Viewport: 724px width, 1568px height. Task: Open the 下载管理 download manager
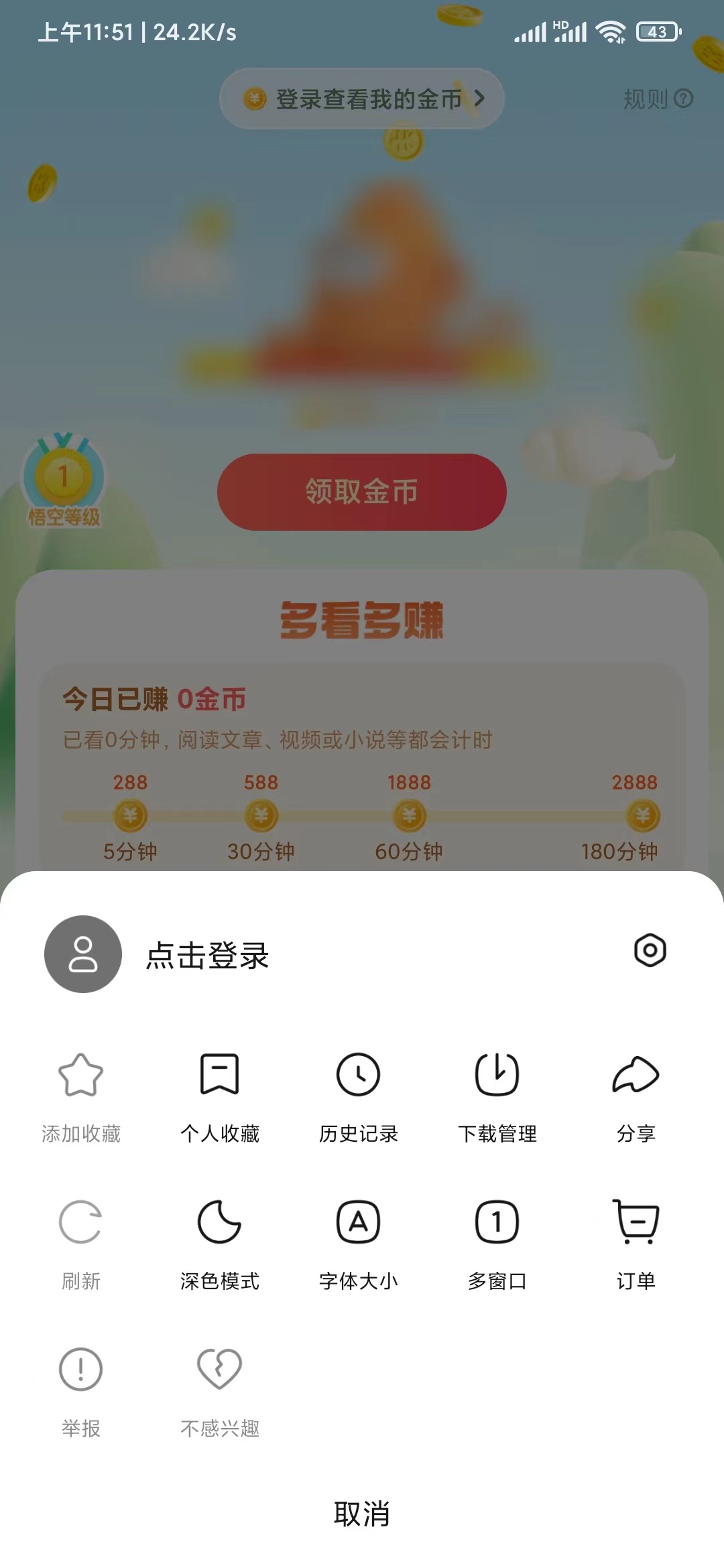pos(497,1092)
